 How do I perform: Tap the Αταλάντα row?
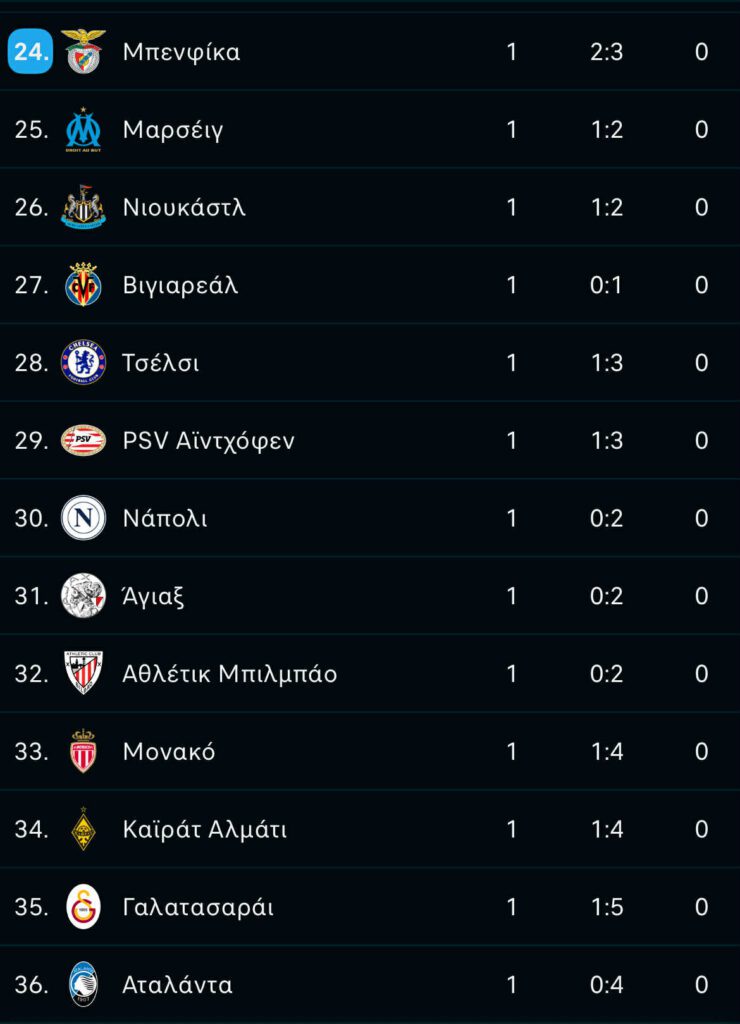[x=370, y=984]
